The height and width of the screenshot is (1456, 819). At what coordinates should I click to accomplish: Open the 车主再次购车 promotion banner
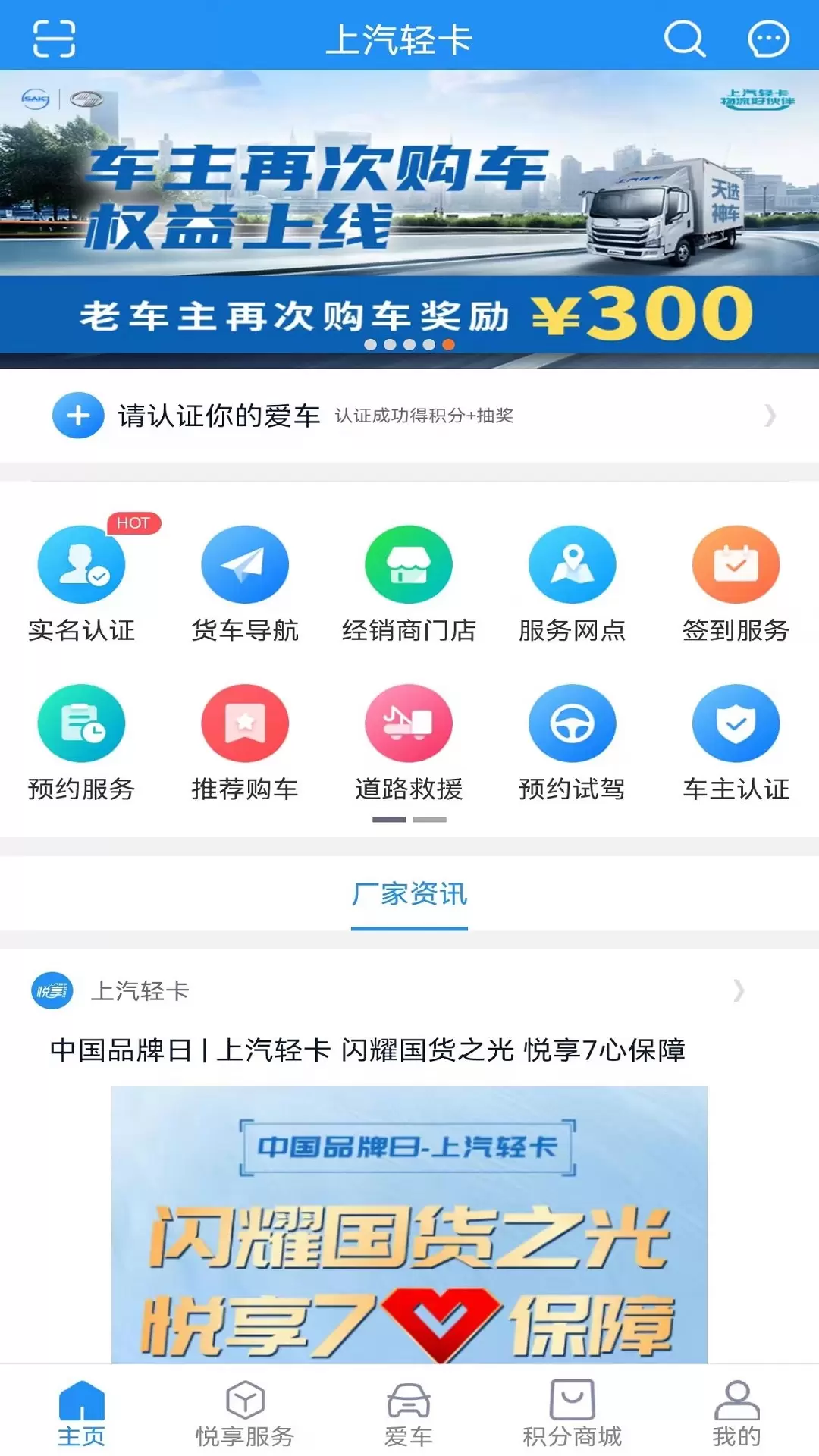pyautogui.click(x=409, y=219)
